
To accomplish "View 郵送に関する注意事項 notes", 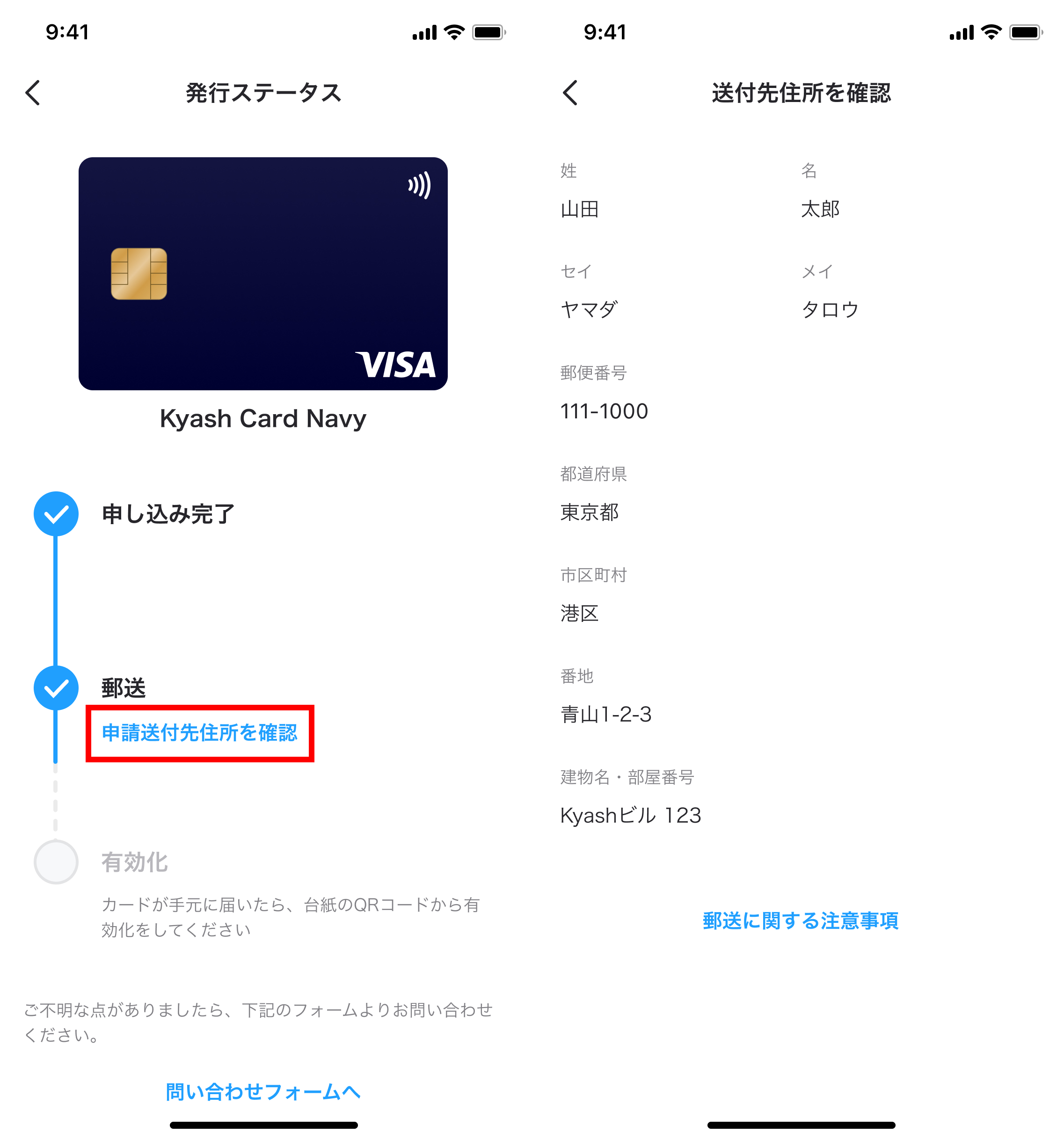I will click(800, 921).
